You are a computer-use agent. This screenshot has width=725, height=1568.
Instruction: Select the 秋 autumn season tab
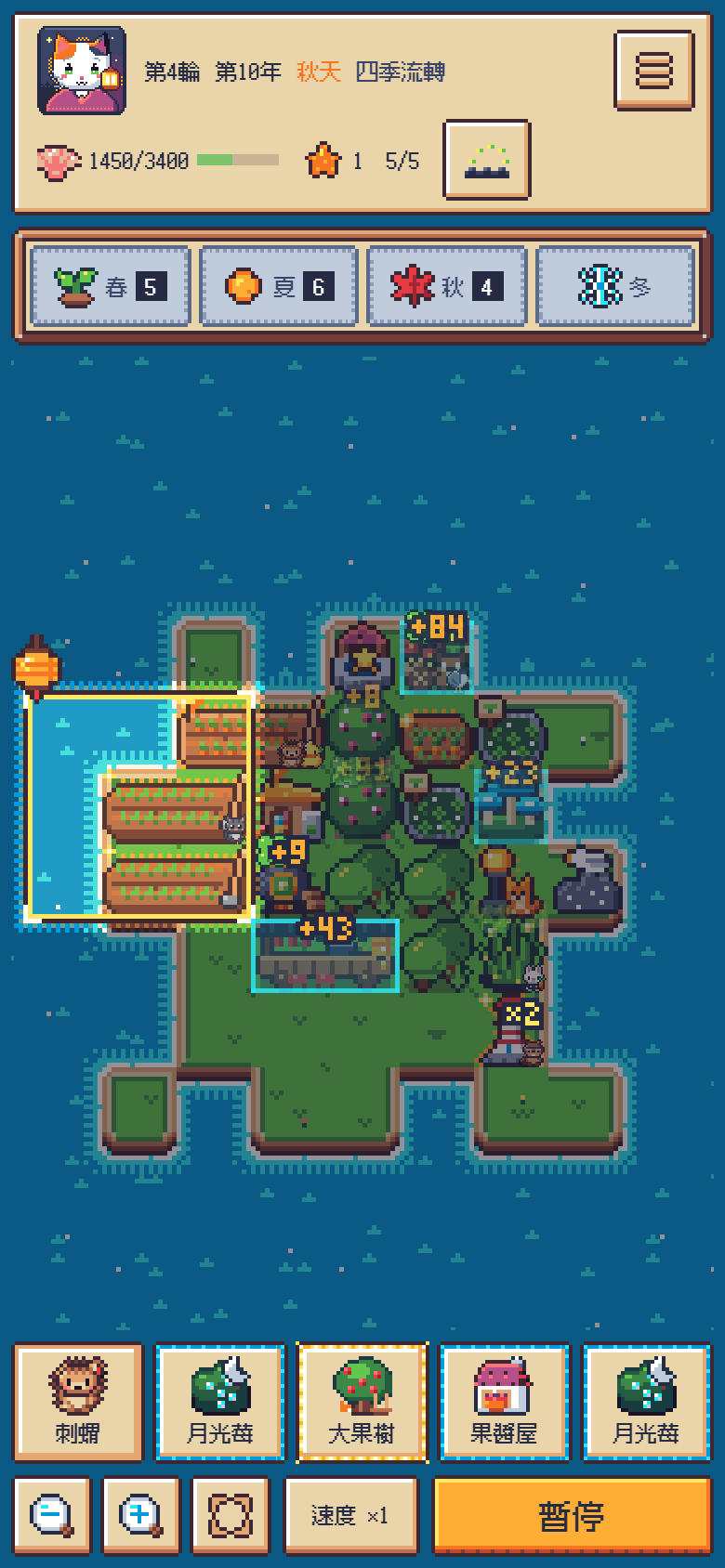coord(447,286)
